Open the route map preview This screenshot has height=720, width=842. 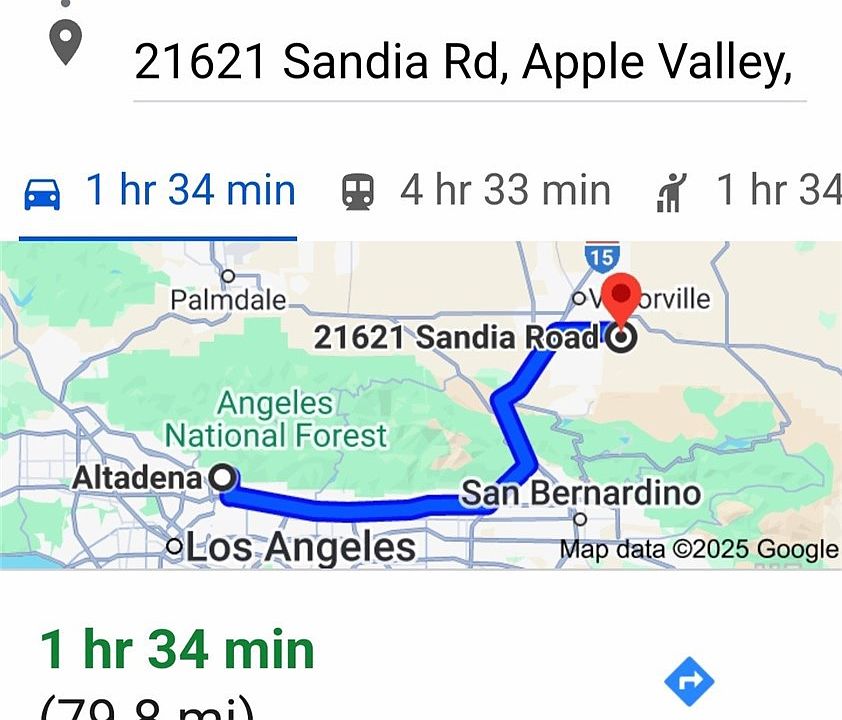[420, 405]
